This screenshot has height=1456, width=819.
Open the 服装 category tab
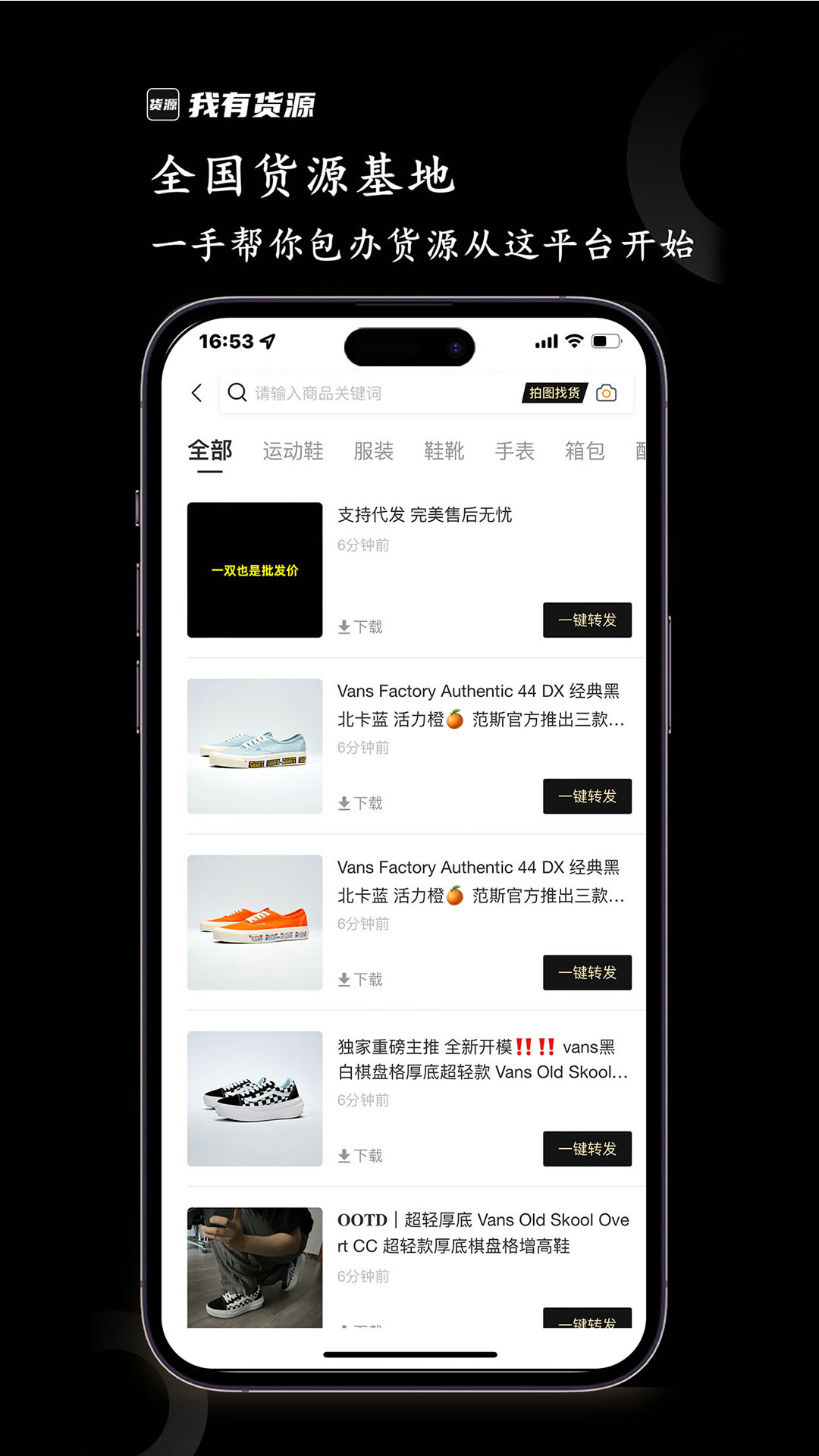click(373, 451)
